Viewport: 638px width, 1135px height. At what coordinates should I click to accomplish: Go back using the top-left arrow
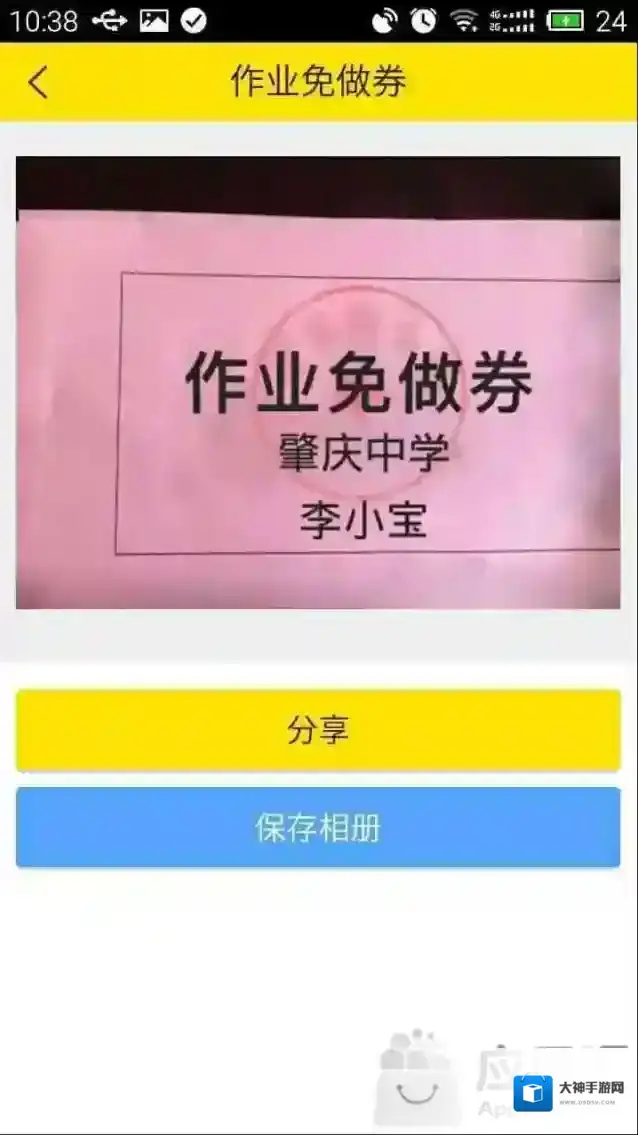click(x=38, y=82)
